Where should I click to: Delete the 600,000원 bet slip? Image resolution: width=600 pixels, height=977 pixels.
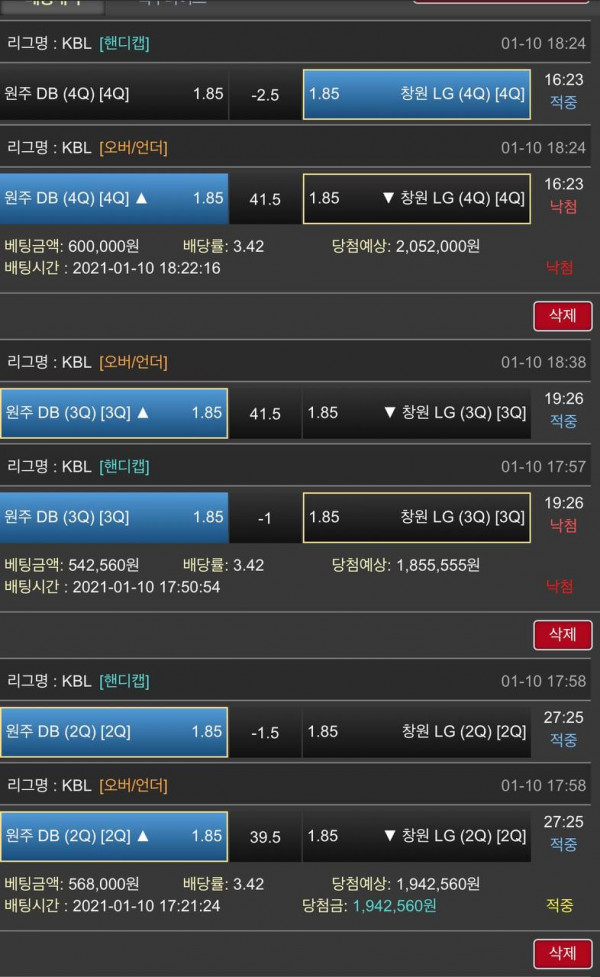(562, 316)
